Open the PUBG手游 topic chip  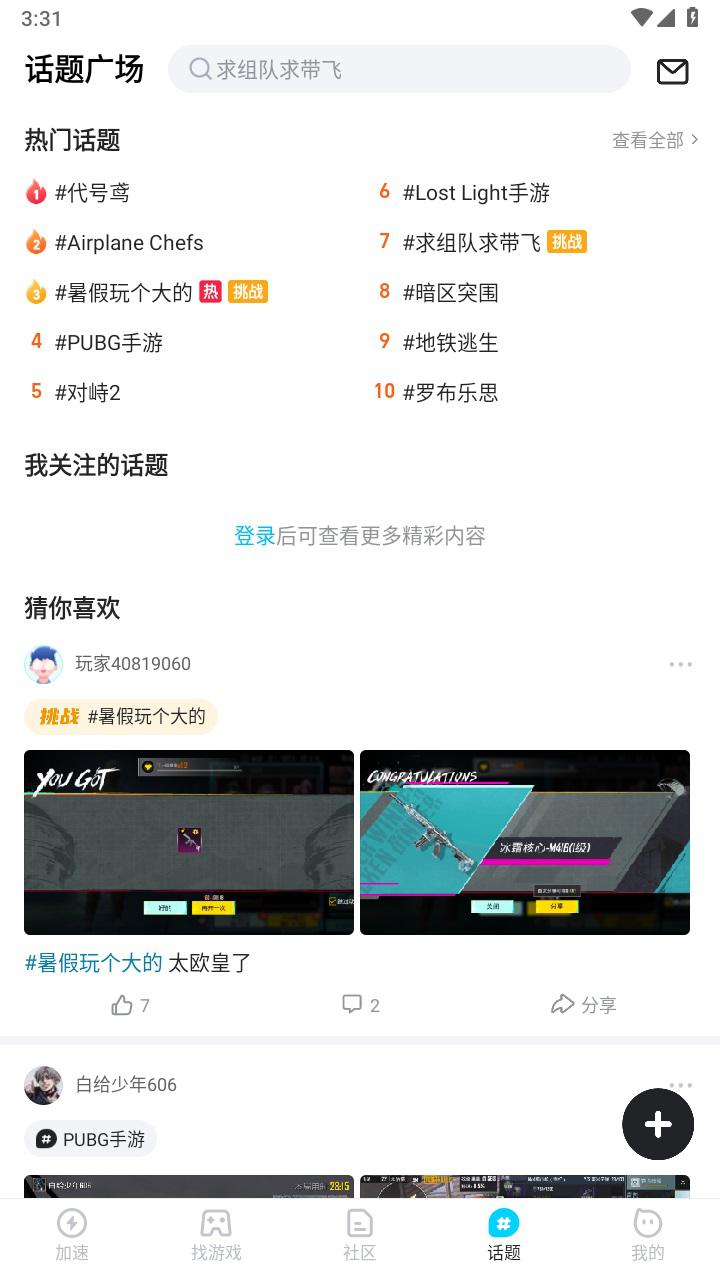click(x=91, y=1139)
